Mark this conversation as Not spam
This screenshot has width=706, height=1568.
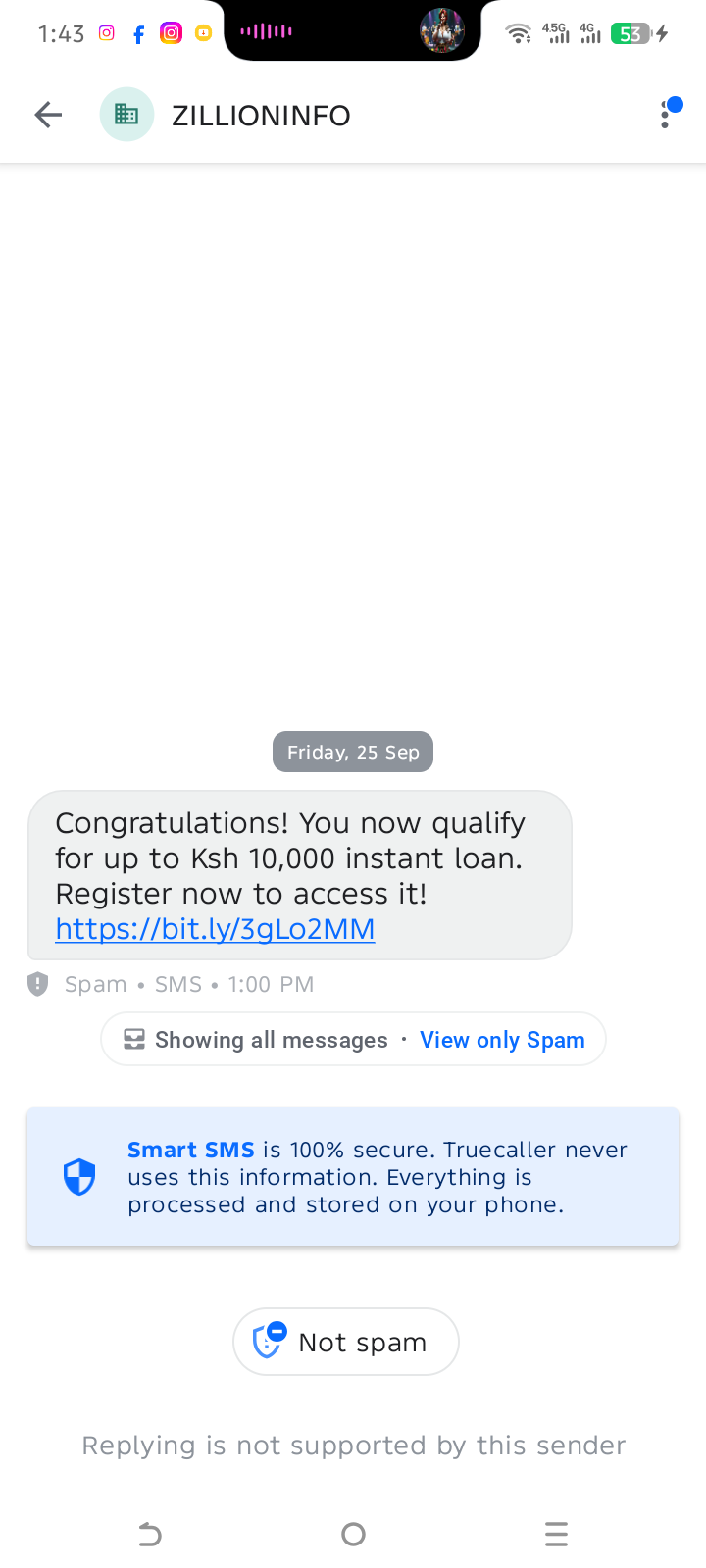(346, 1342)
